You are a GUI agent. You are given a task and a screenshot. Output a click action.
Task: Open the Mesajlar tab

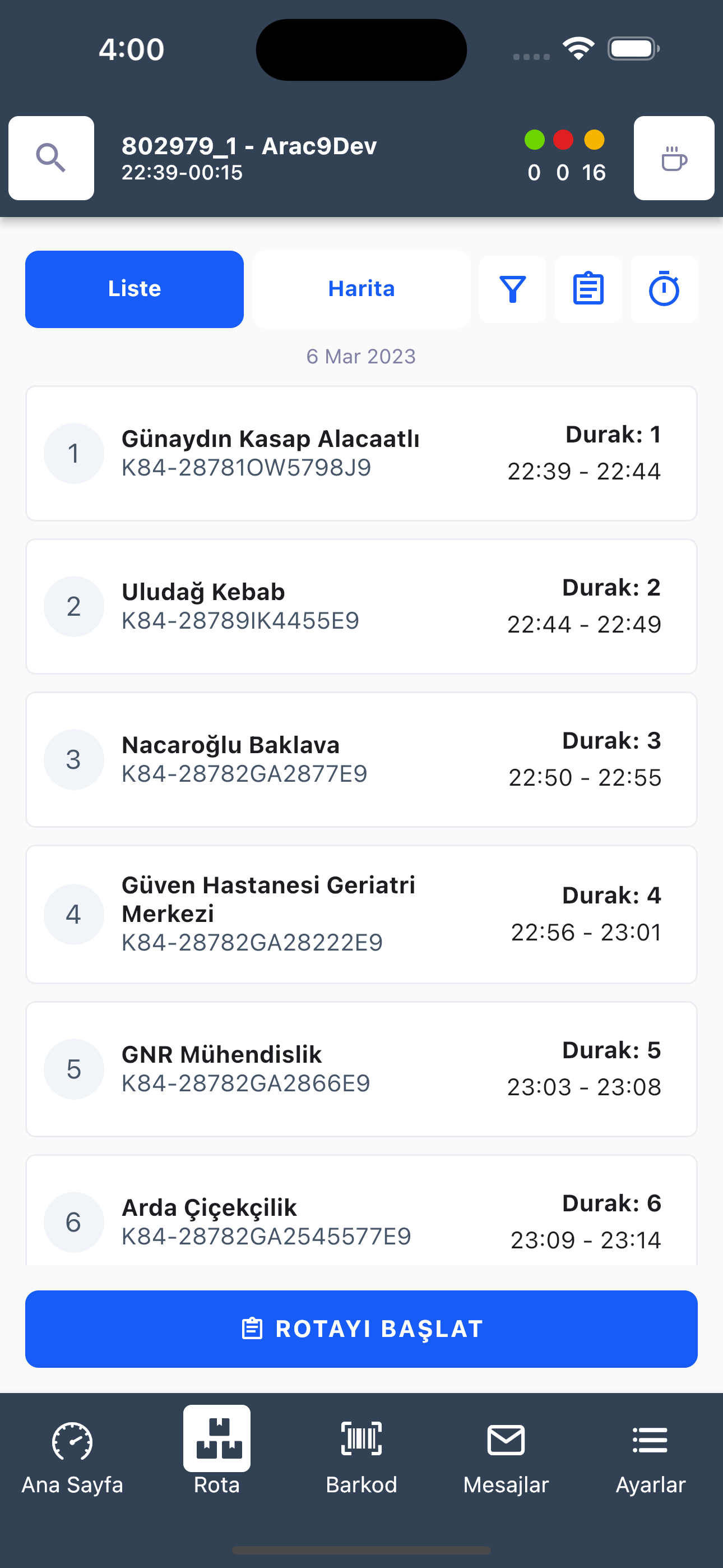tap(506, 1458)
